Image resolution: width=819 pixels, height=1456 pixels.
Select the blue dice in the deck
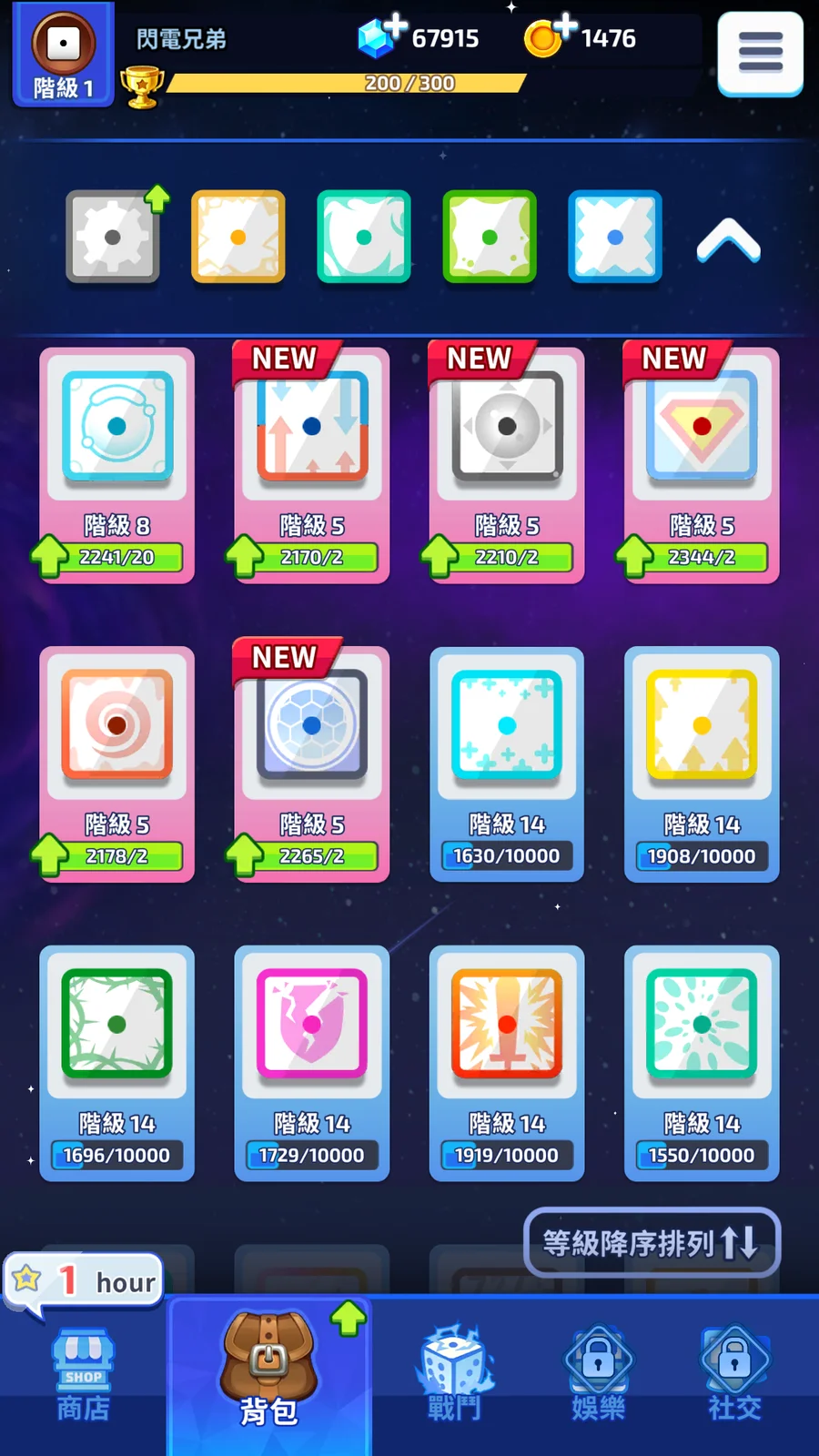[615, 238]
